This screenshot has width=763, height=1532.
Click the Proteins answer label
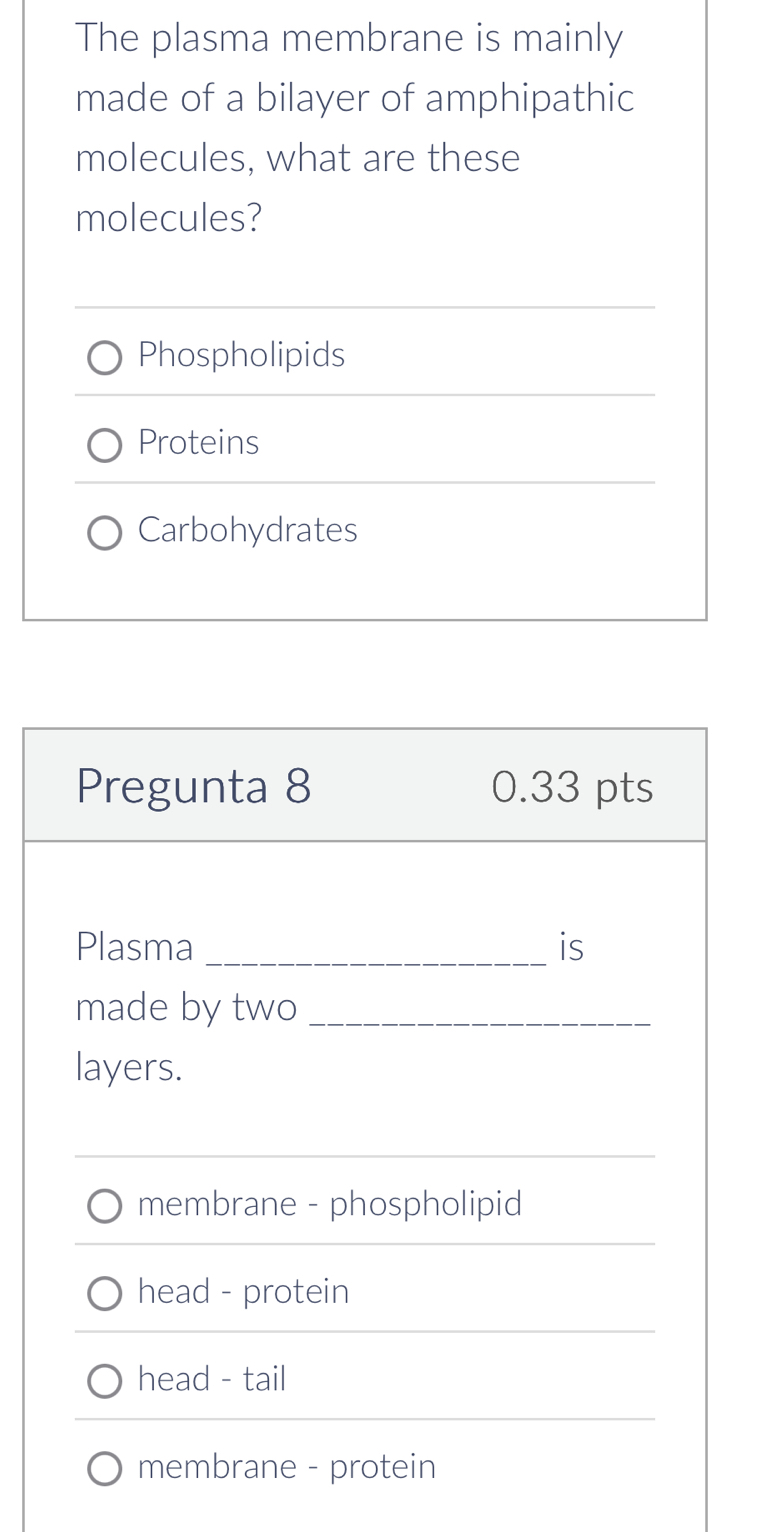click(x=198, y=440)
